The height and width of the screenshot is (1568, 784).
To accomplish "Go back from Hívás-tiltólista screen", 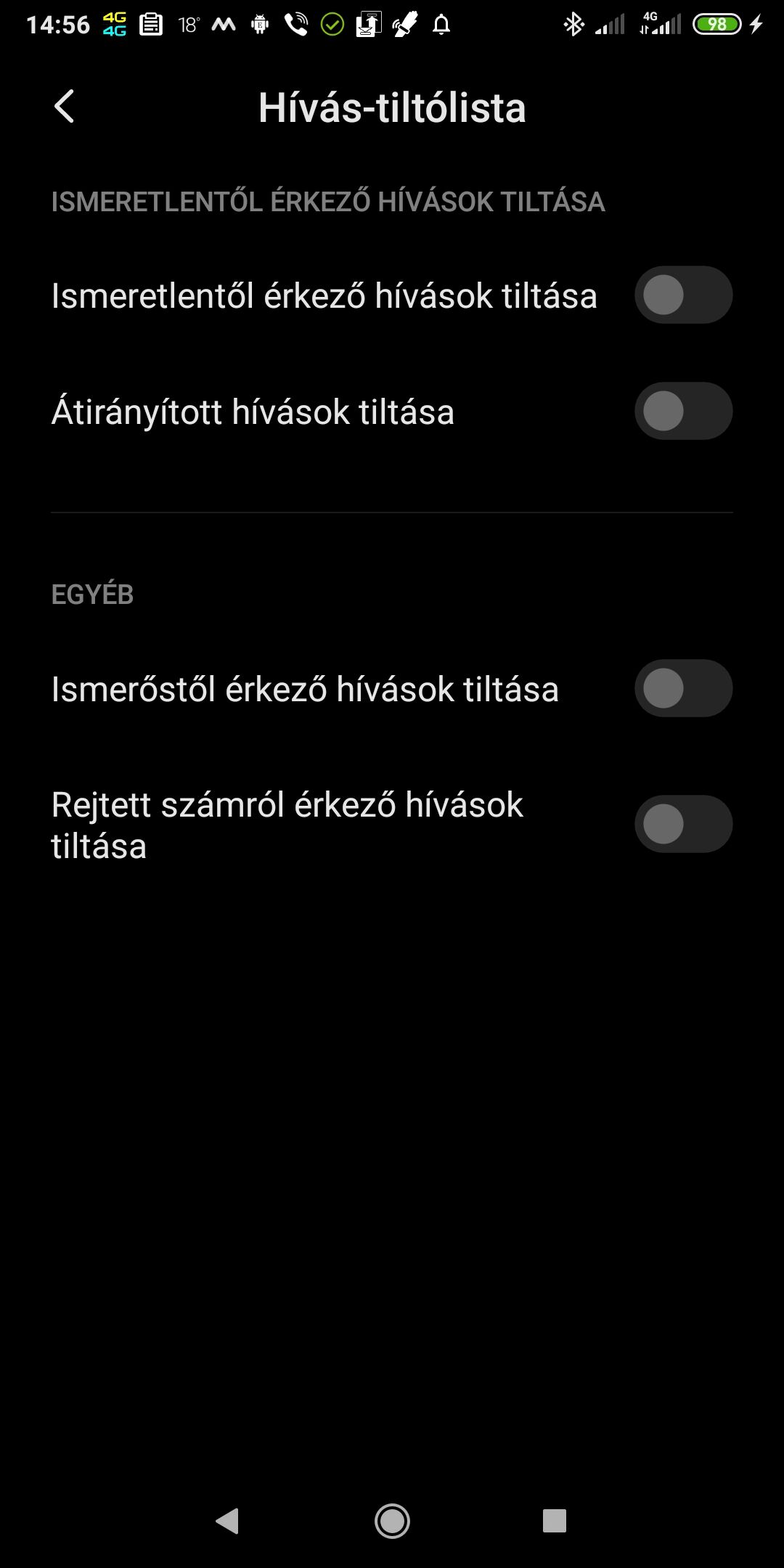I will pyautogui.click(x=65, y=107).
